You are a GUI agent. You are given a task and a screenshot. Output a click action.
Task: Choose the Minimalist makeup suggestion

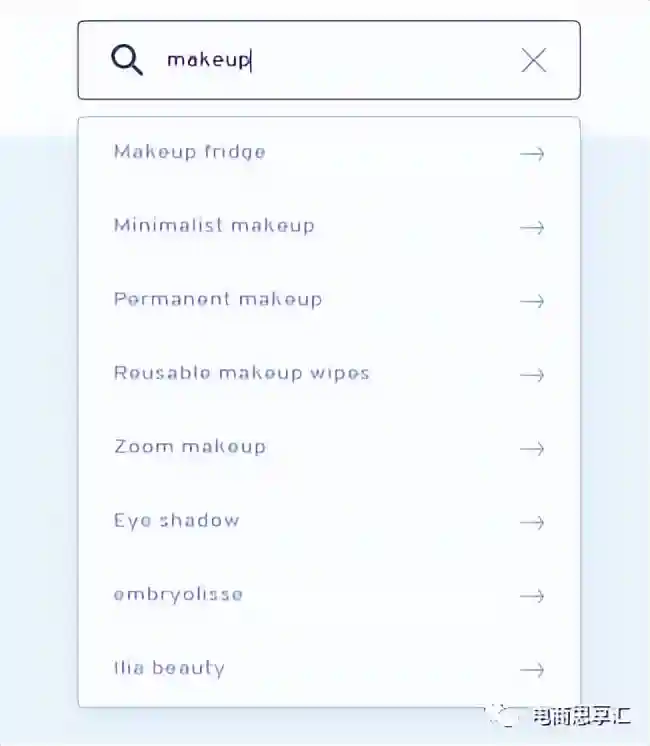pos(214,226)
